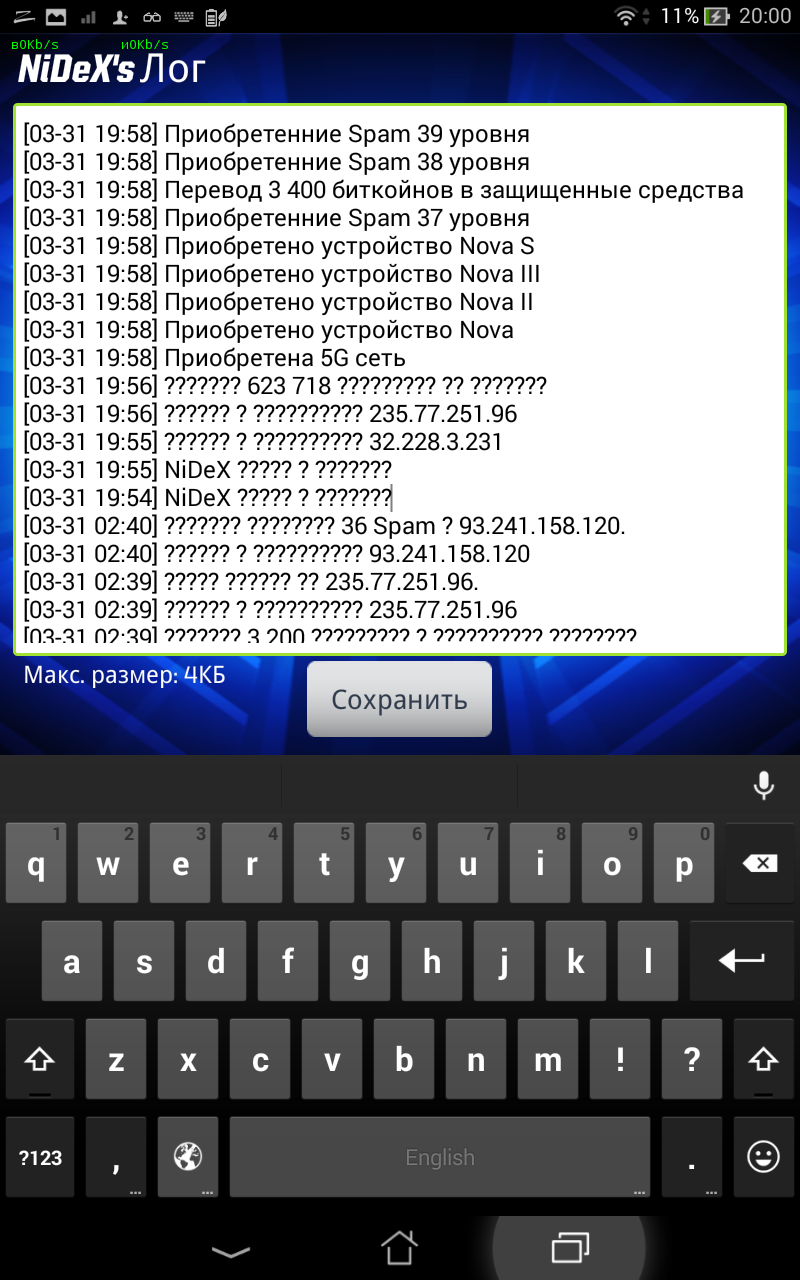Focus the log text area
Screen dimensions: 800x1280
(x=400, y=379)
